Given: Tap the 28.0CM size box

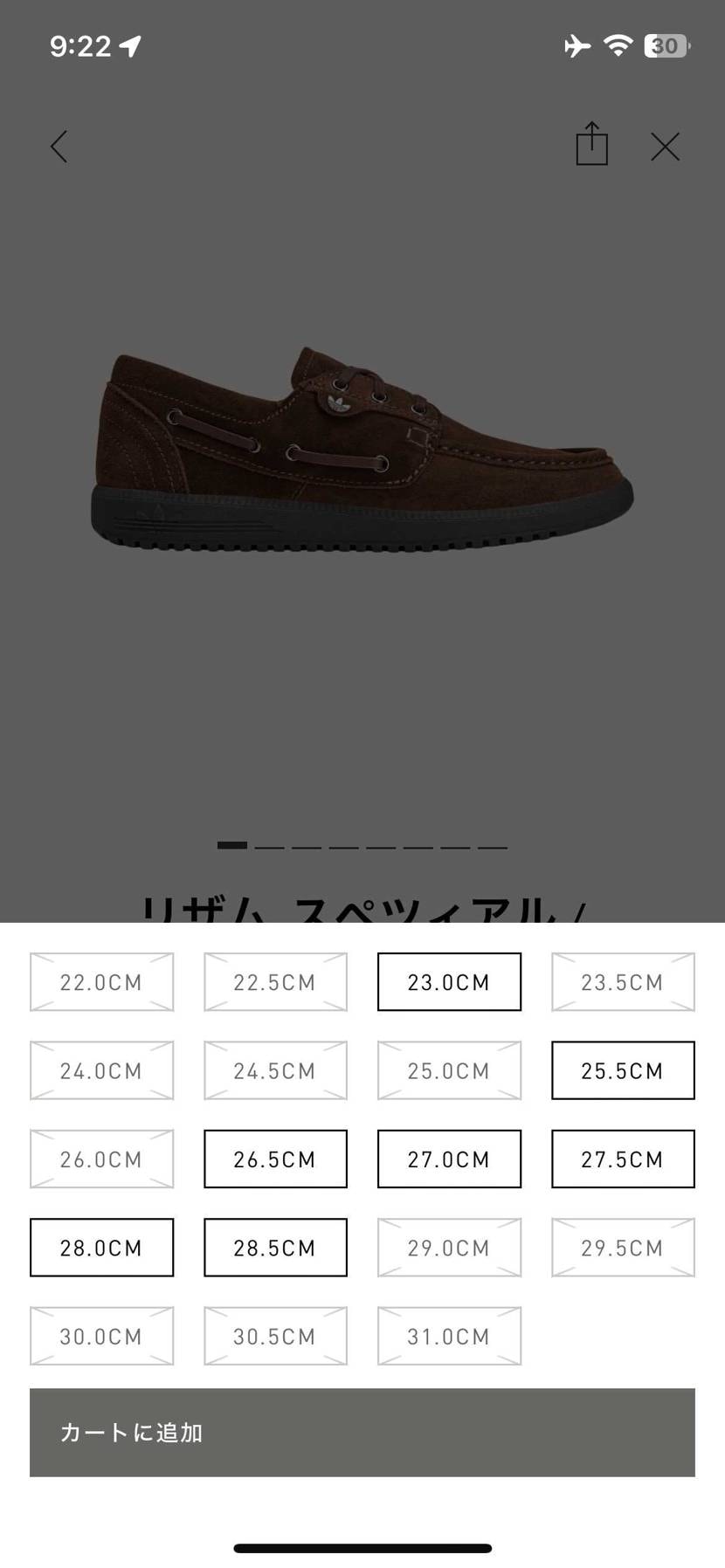Looking at the screenshot, I should pyautogui.click(x=101, y=1248).
